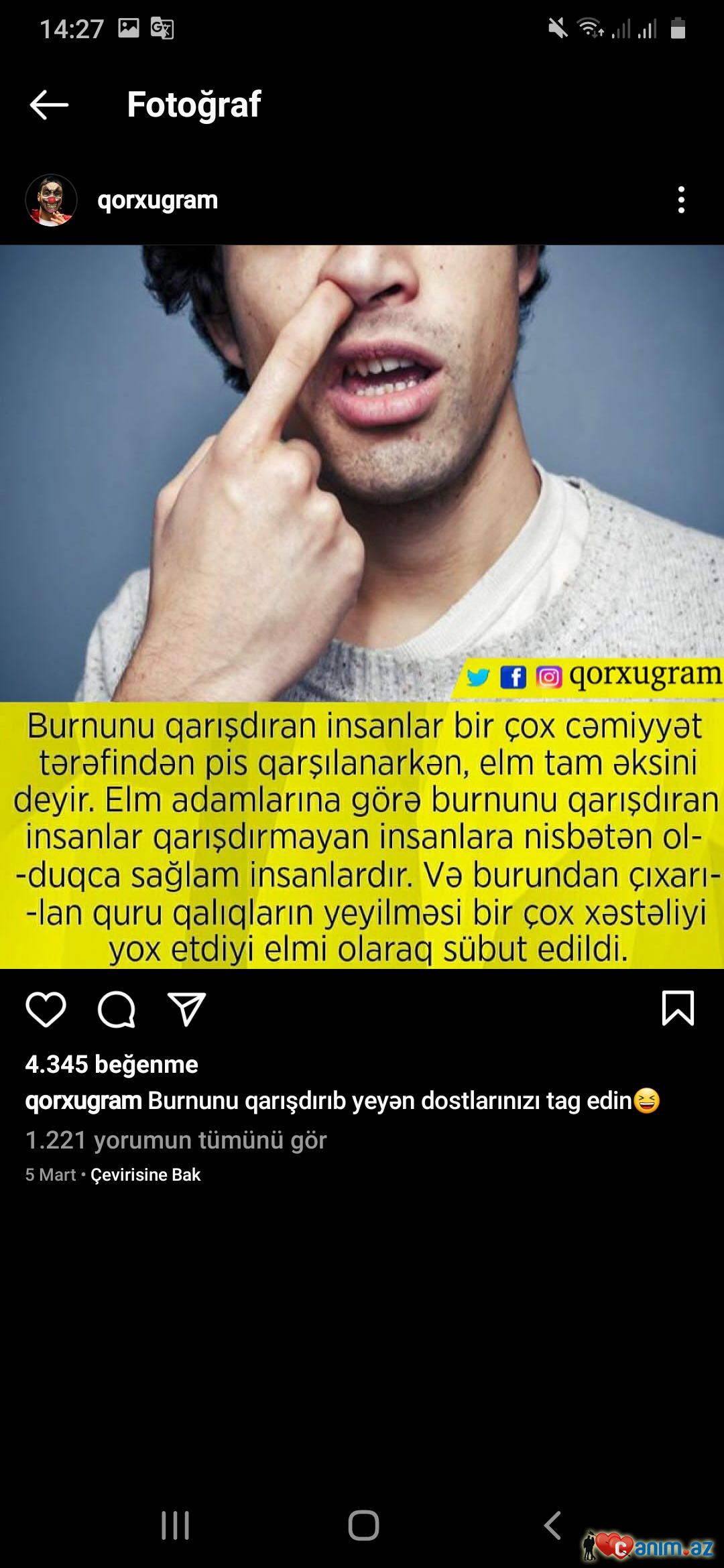The width and height of the screenshot is (724, 1568).
Task: Go back from the Fotoğraf screen
Action: (x=49, y=105)
